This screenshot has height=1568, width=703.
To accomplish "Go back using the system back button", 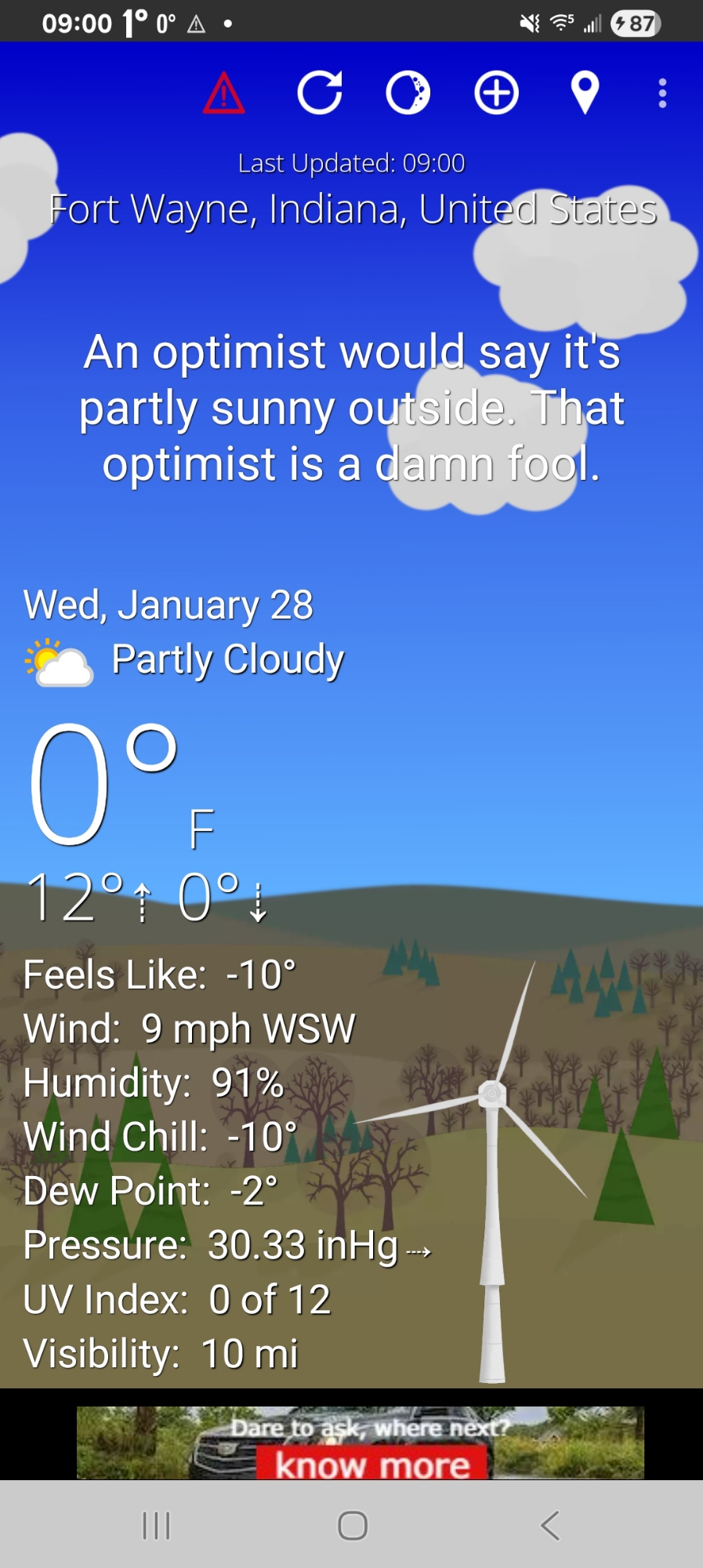I will click(x=550, y=1526).
